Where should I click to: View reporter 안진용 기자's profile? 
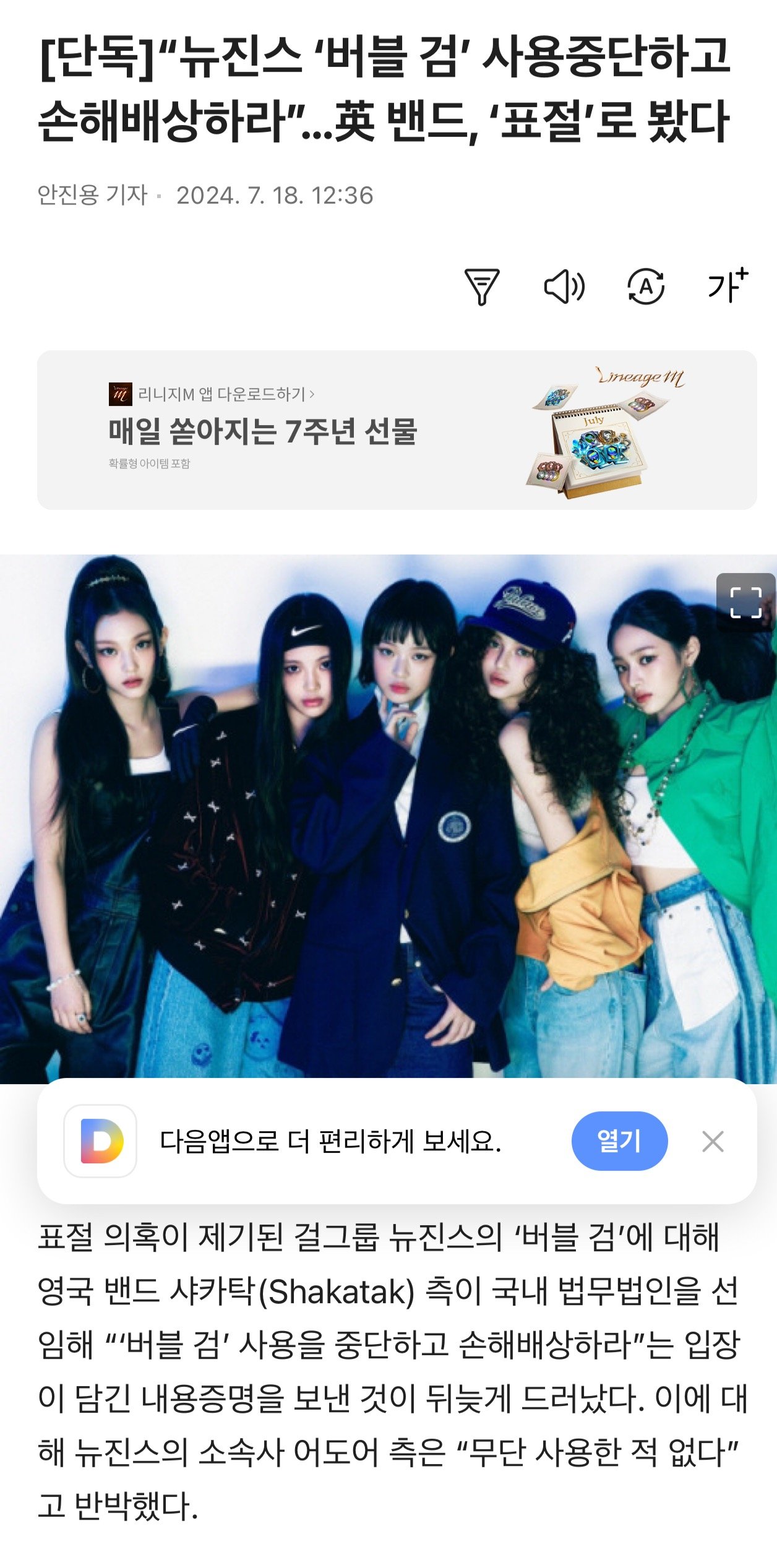(x=93, y=196)
